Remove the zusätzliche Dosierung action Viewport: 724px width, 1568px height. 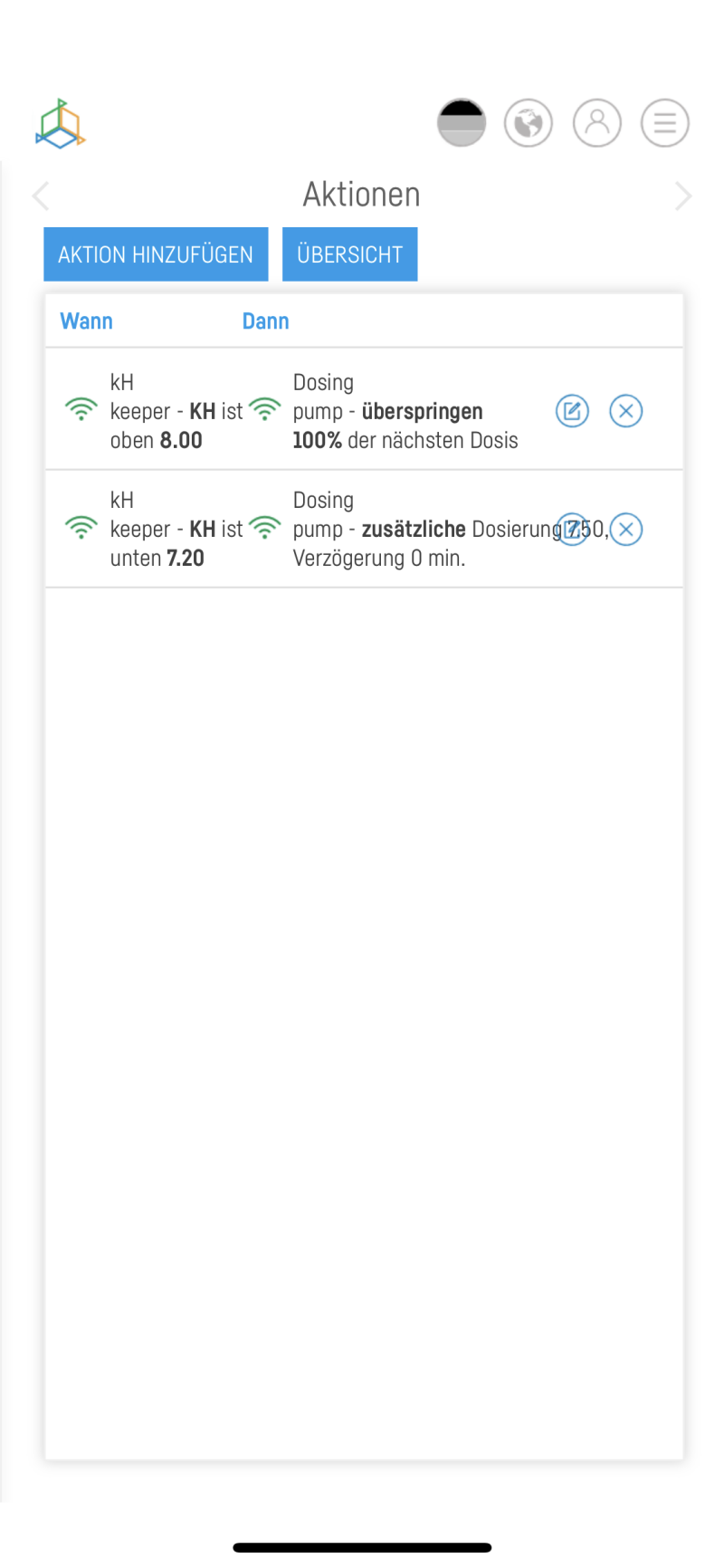625,529
